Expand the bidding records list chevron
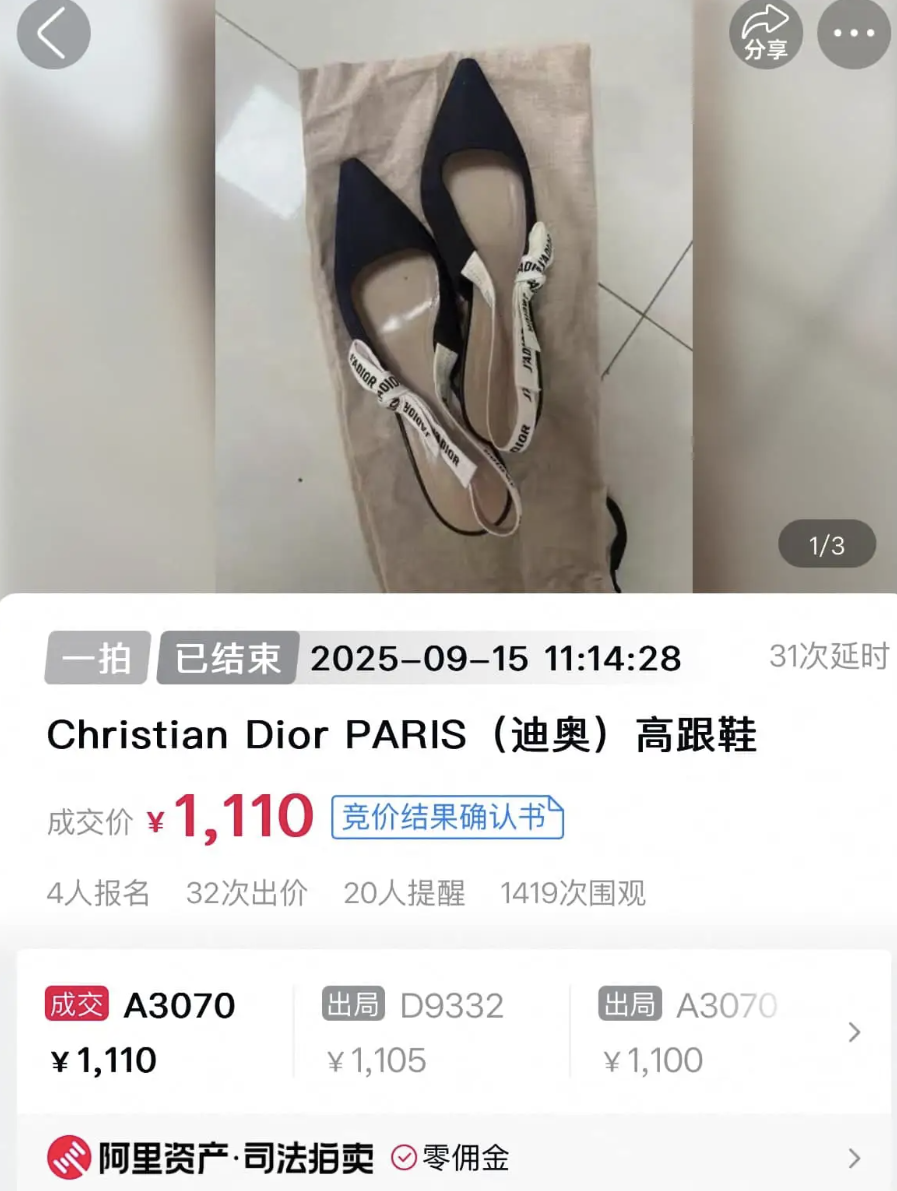The width and height of the screenshot is (897, 1191). point(854,1032)
